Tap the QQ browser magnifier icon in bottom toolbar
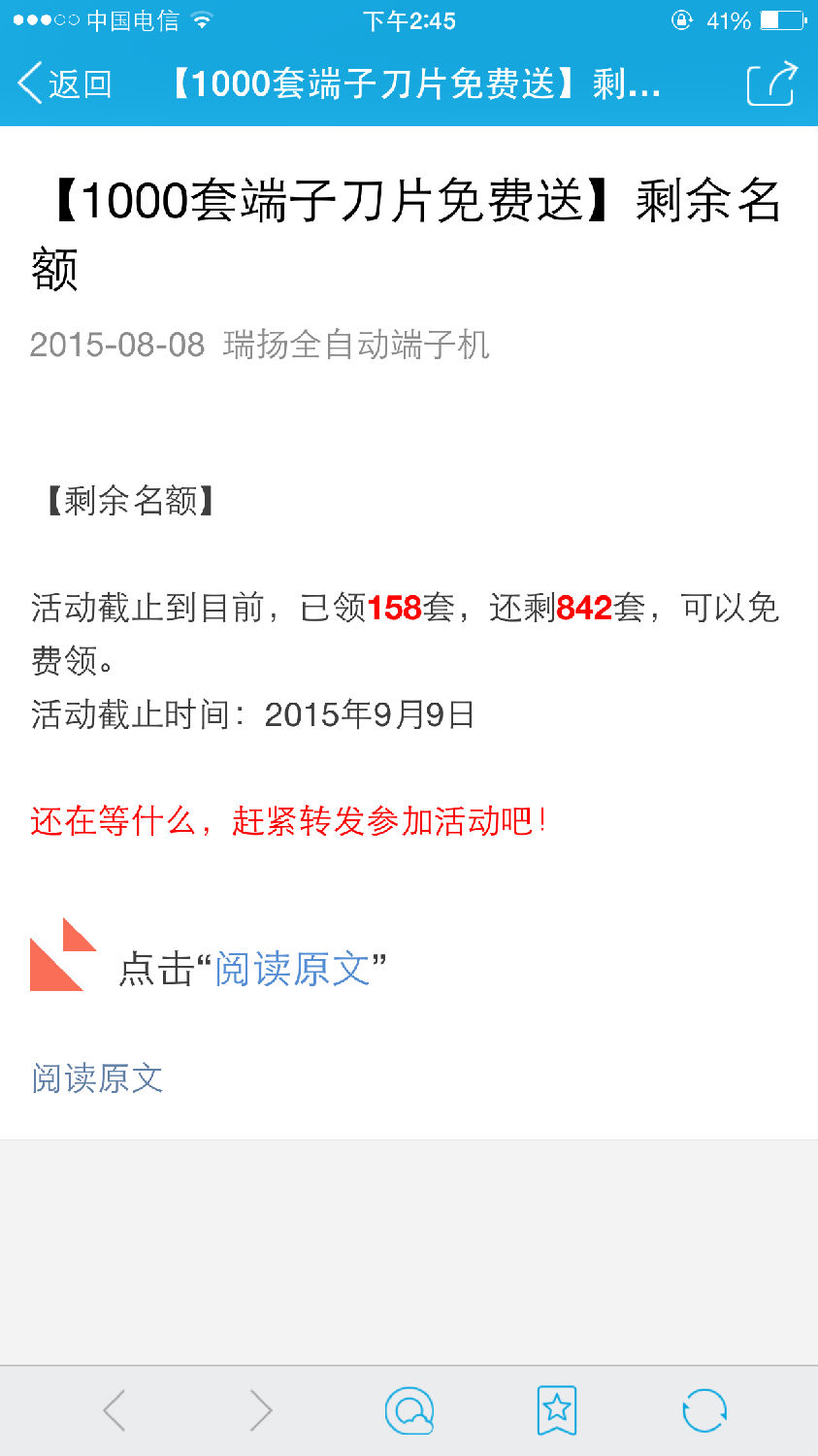Screen dimensions: 818x1456 point(409,1410)
